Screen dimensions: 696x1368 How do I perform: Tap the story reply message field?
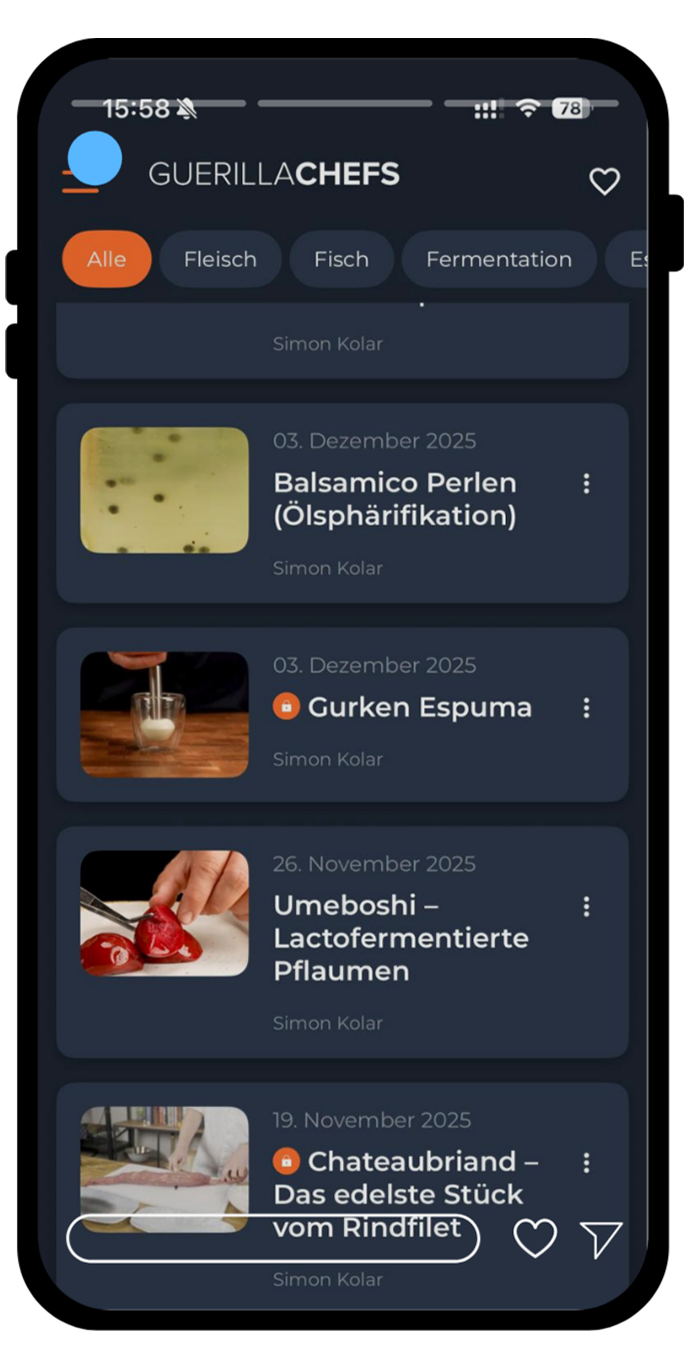[272, 1238]
